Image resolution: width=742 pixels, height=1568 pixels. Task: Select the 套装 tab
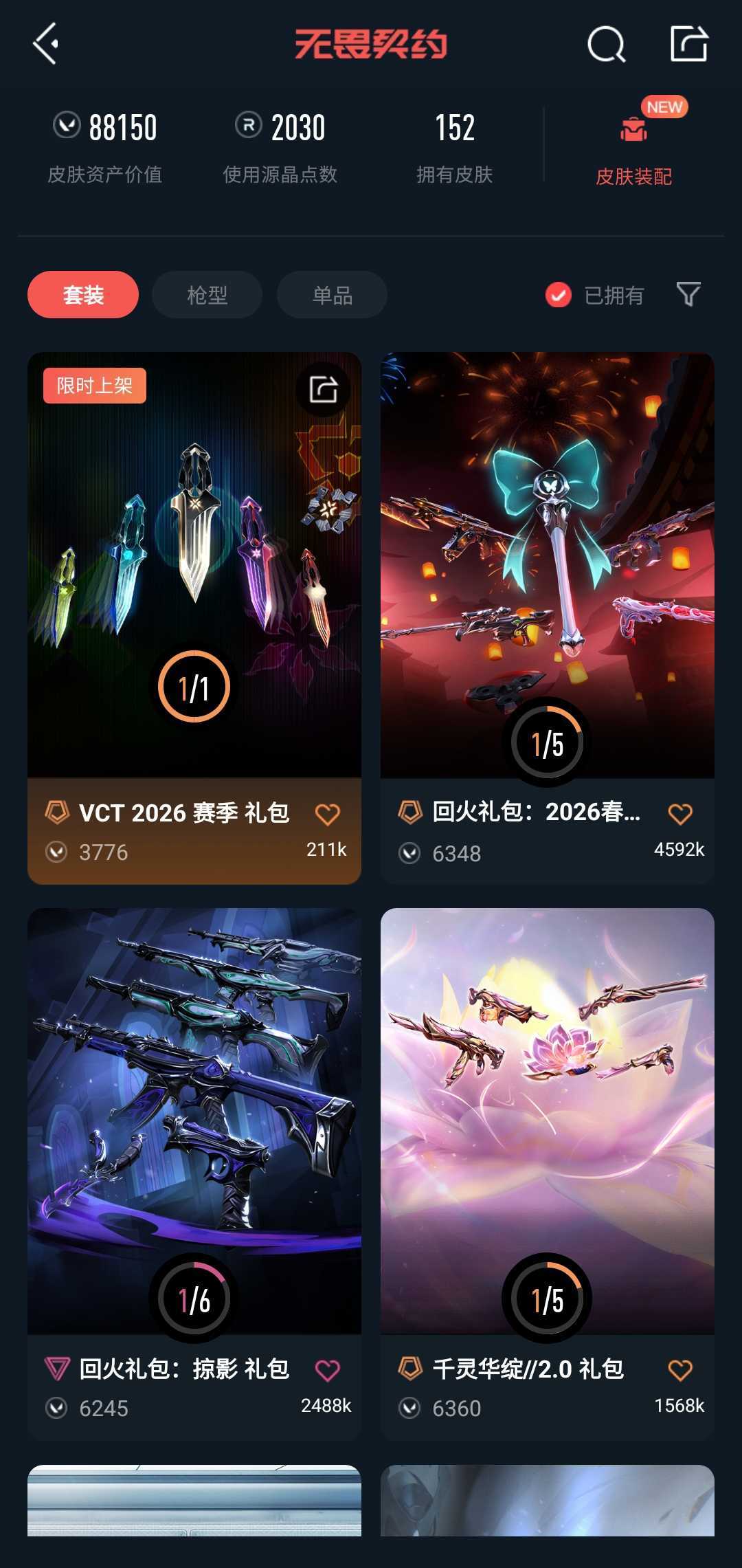[x=83, y=295]
